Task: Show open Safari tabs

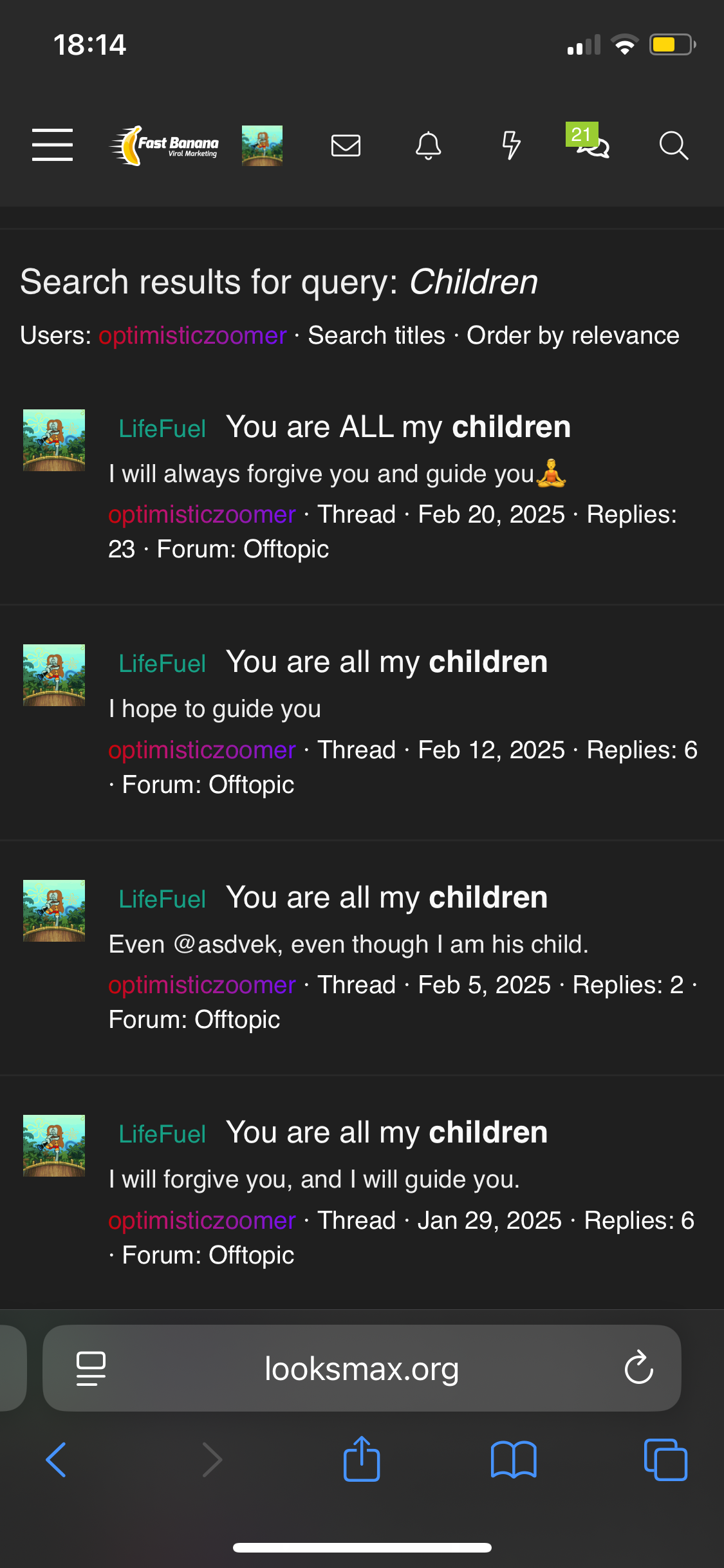Action: tap(665, 1459)
